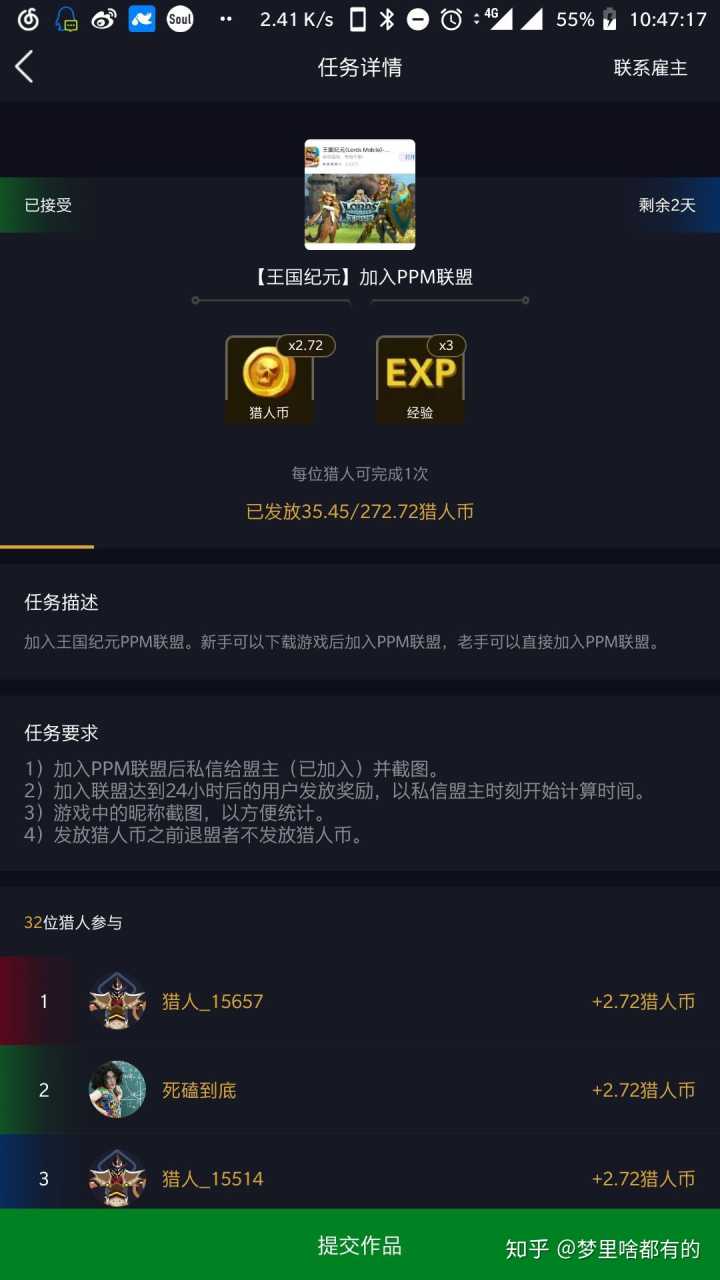
Task: Tap 提交作品 to submit your work
Action: [360, 1245]
